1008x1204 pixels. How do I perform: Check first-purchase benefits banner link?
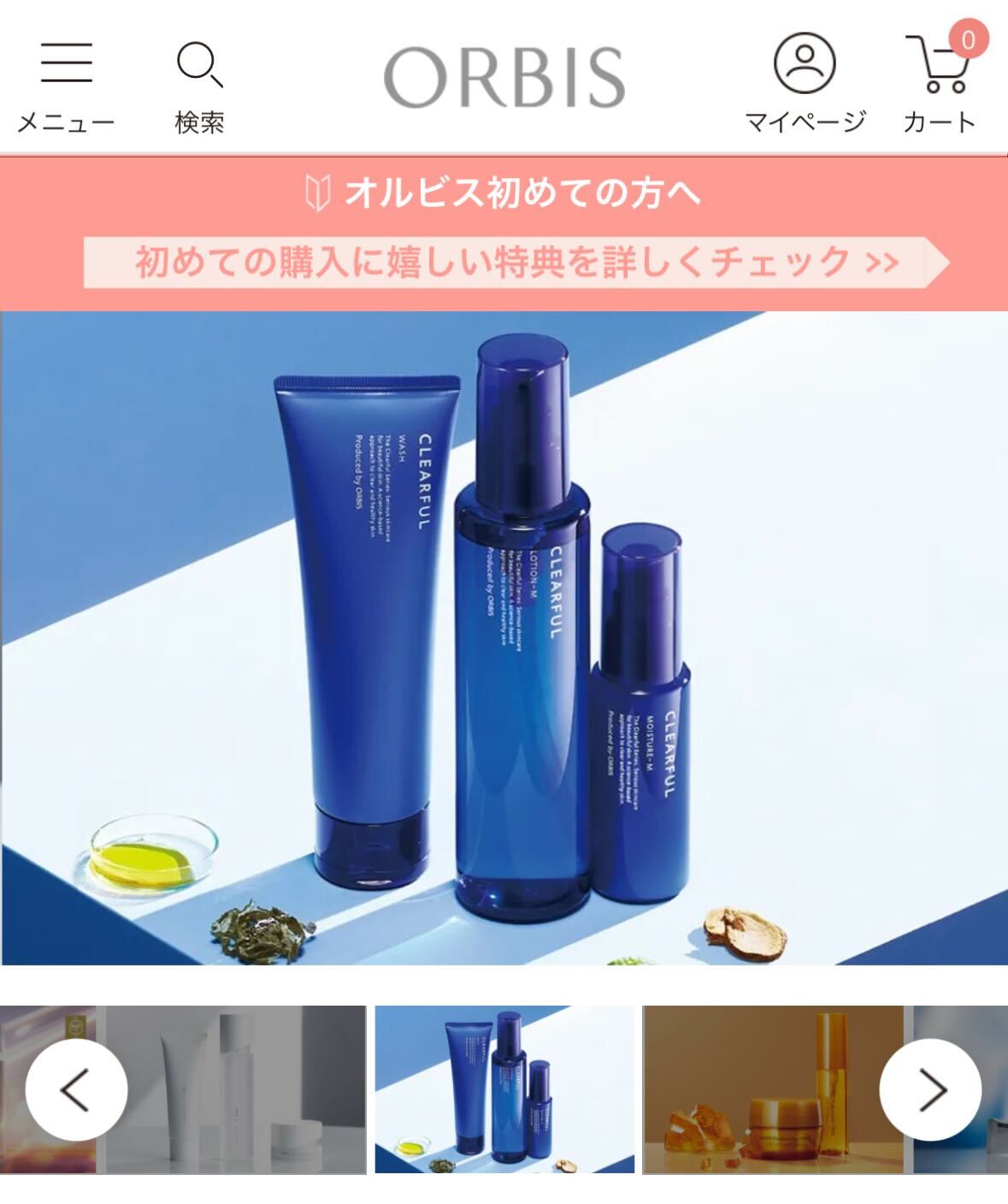(x=516, y=262)
